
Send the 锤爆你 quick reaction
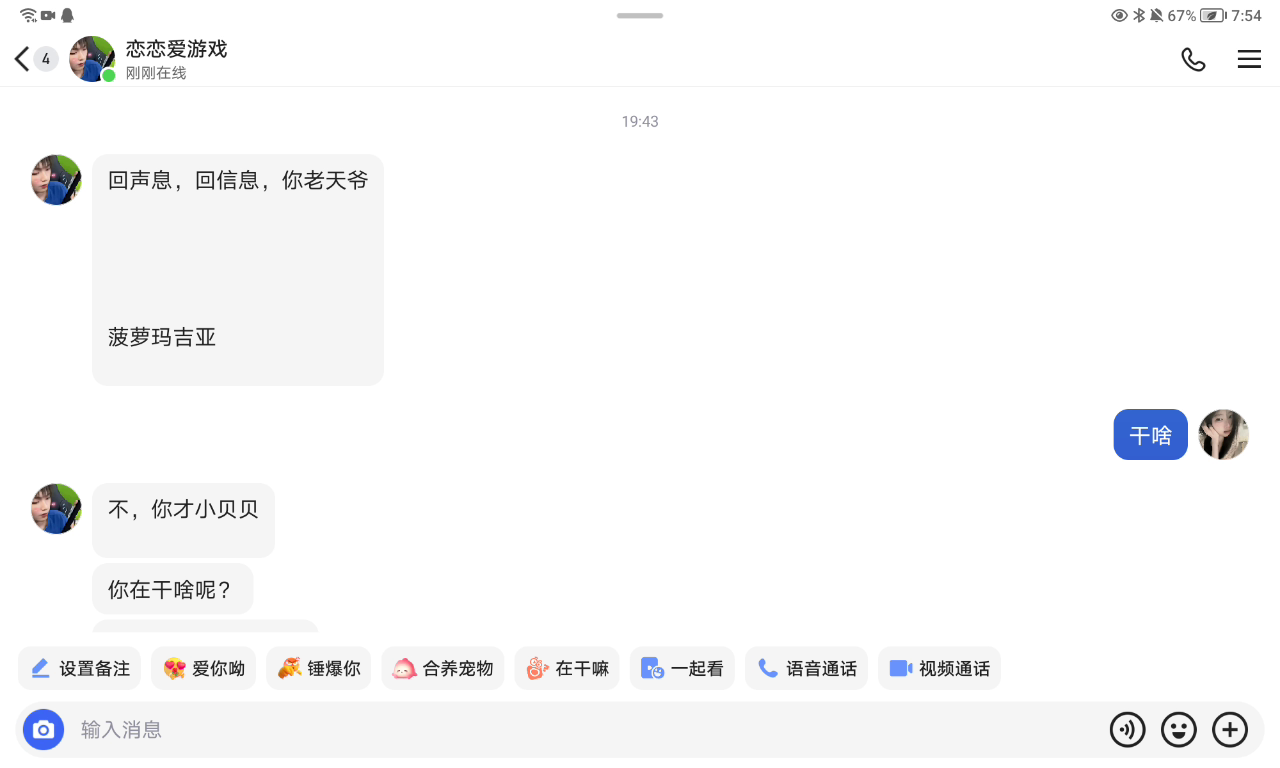tap(319, 668)
